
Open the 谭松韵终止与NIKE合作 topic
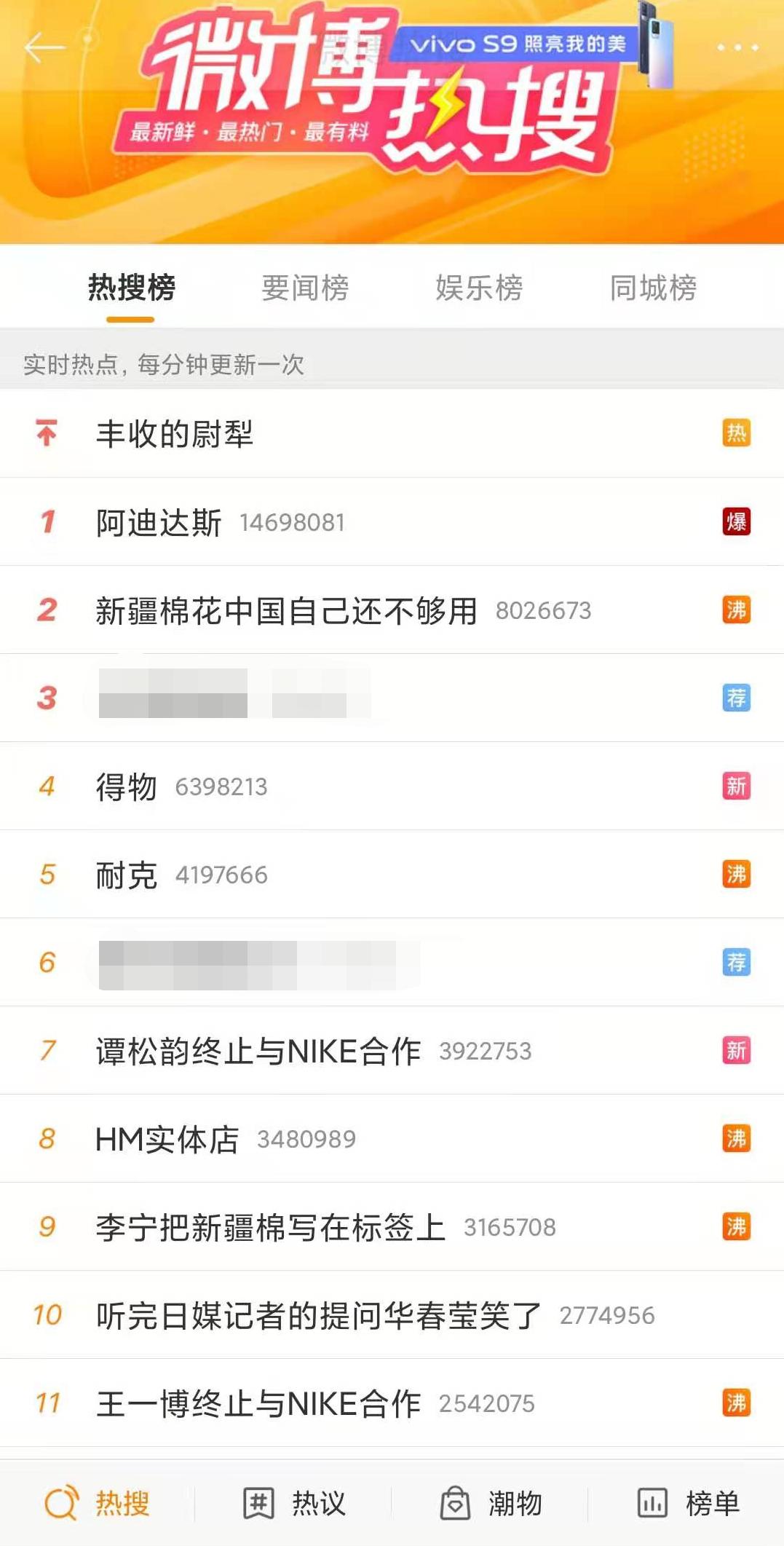click(x=258, y=1050)
